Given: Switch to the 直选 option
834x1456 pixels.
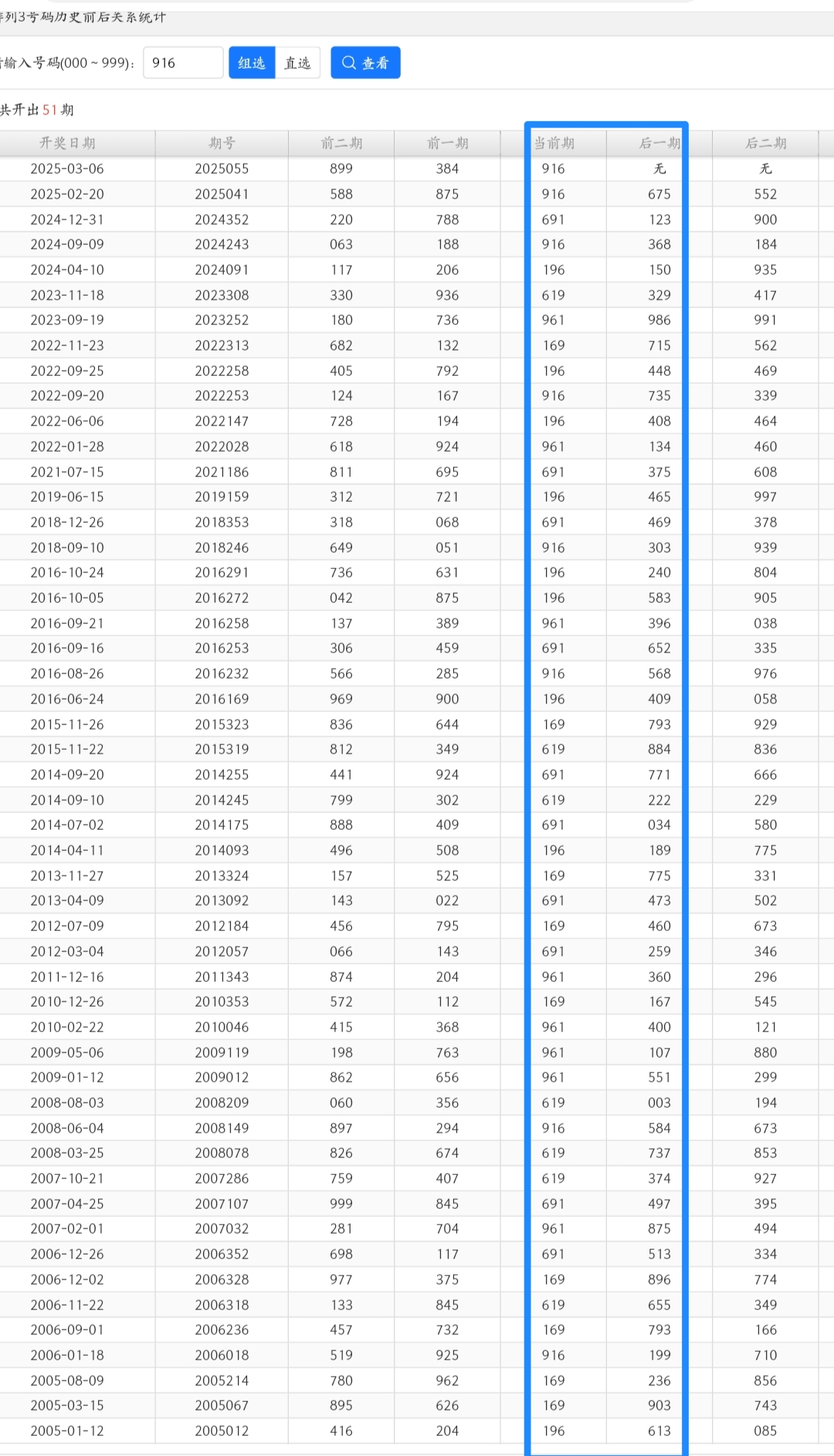Looking at the screenshot, I should (x=297, y=63).
